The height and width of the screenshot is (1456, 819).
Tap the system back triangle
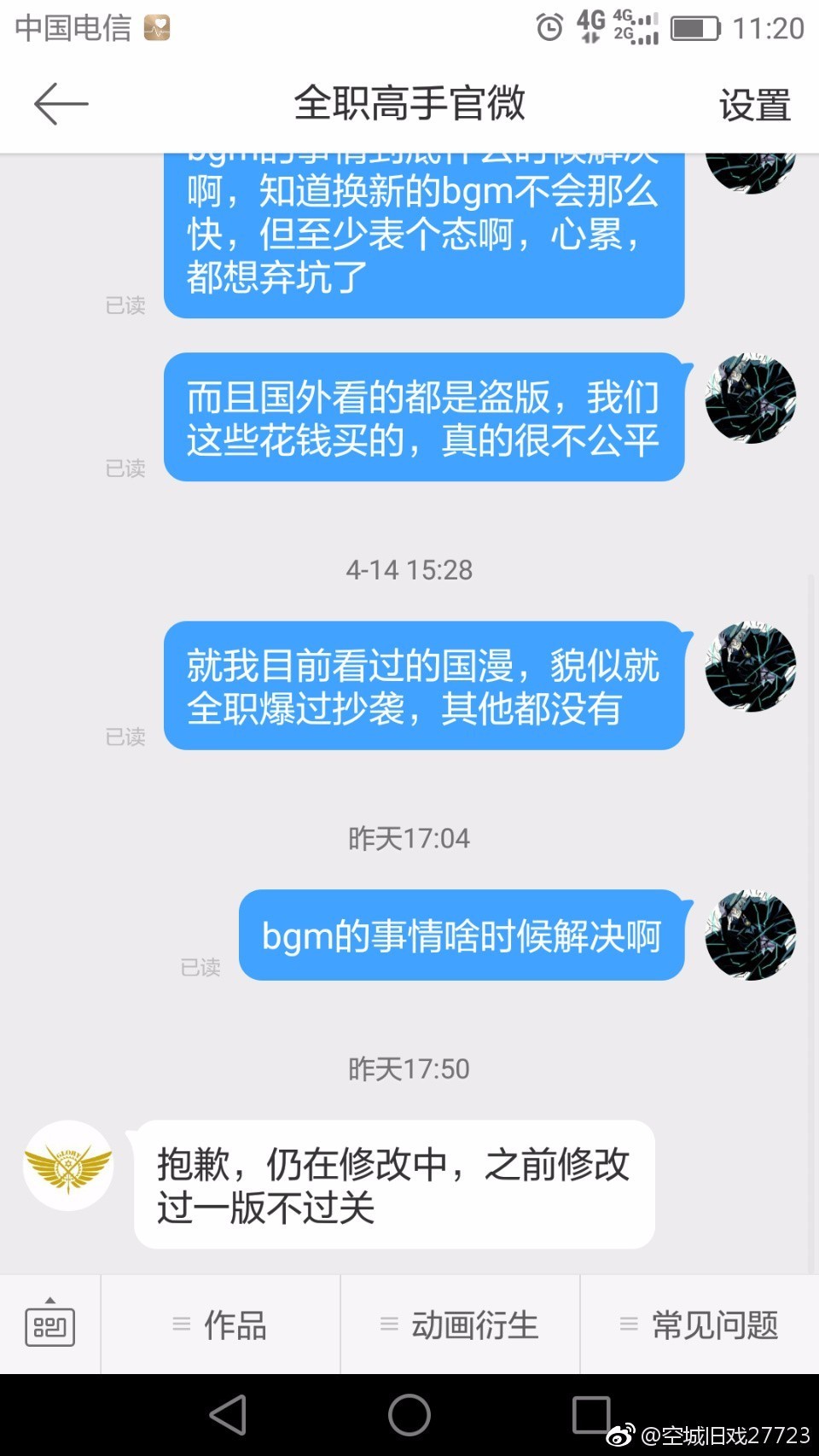point(229,1415)
